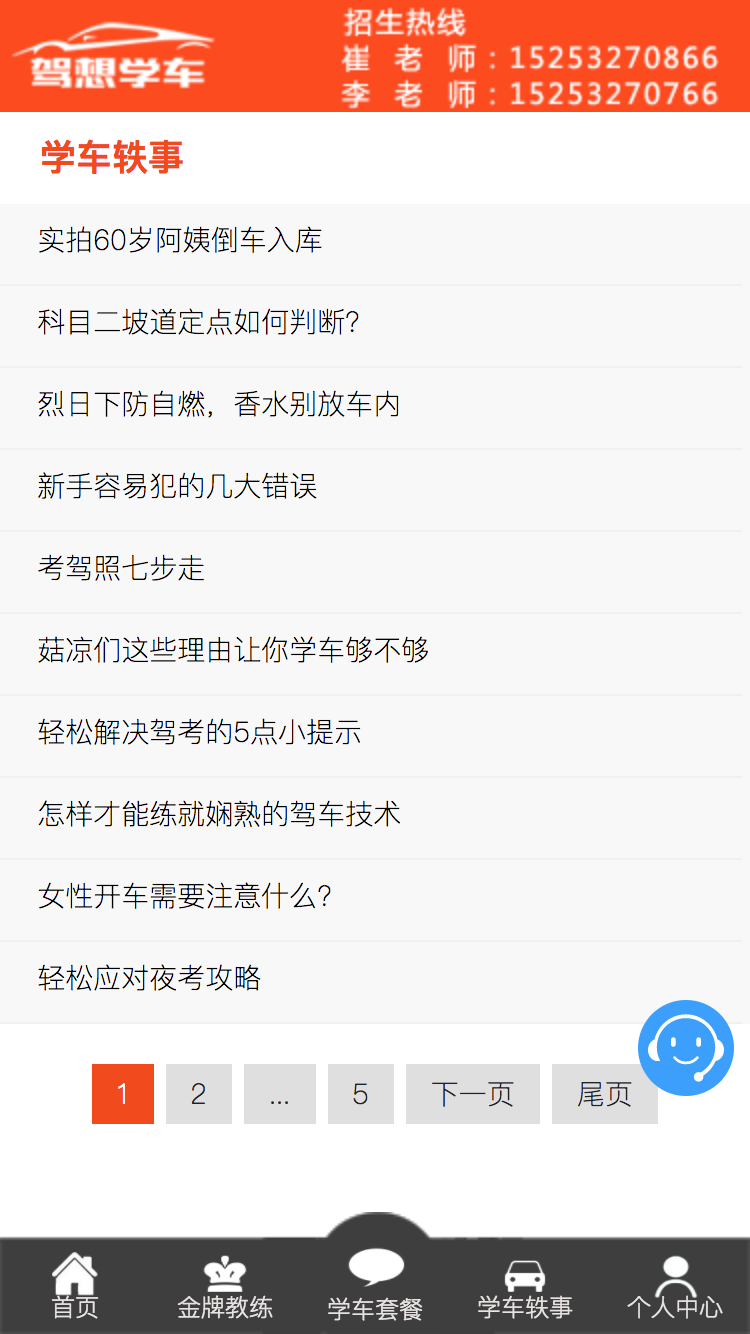Click 下一页 next page button
Screen dimensions: 750x1334
tap(472, 1093)
